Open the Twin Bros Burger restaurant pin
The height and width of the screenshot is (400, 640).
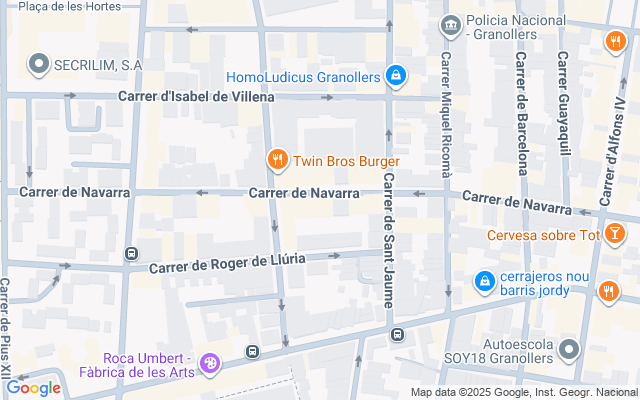coord(278,160)
